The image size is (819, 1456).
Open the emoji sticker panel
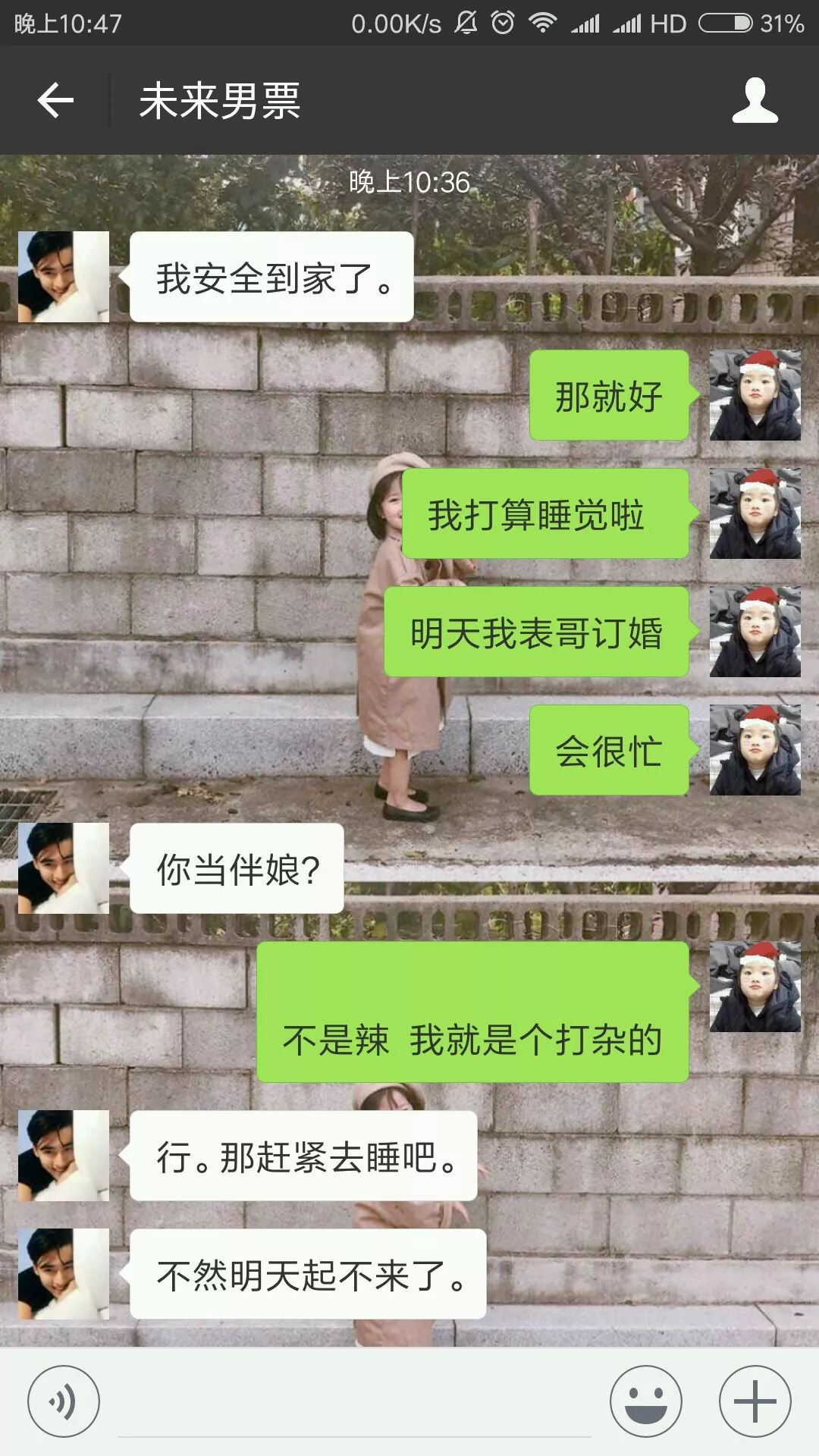click(x=645, y=1401)
